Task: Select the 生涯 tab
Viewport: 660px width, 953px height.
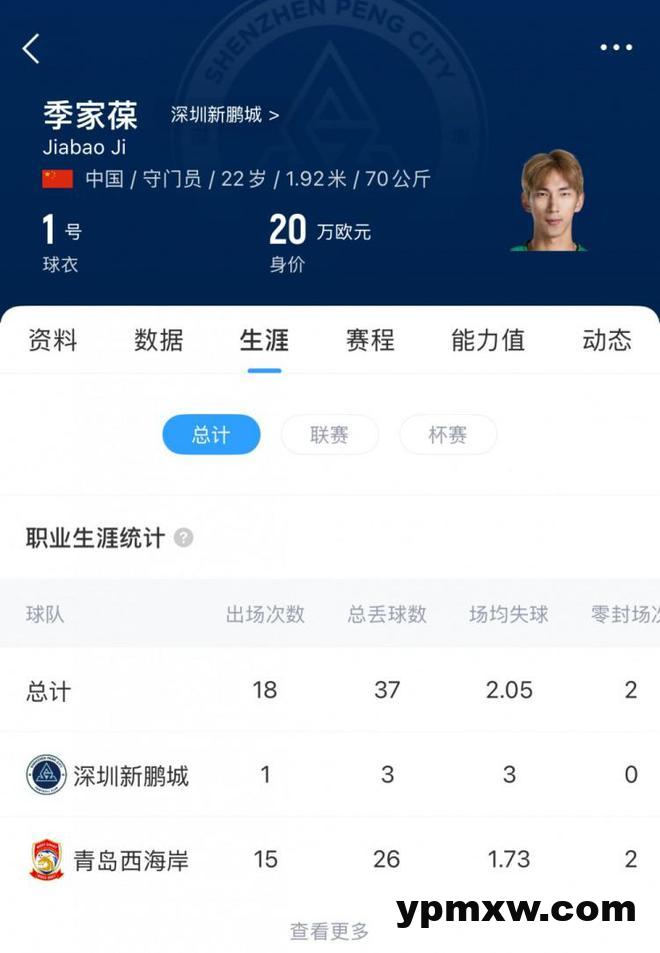Action: point(264,340)
